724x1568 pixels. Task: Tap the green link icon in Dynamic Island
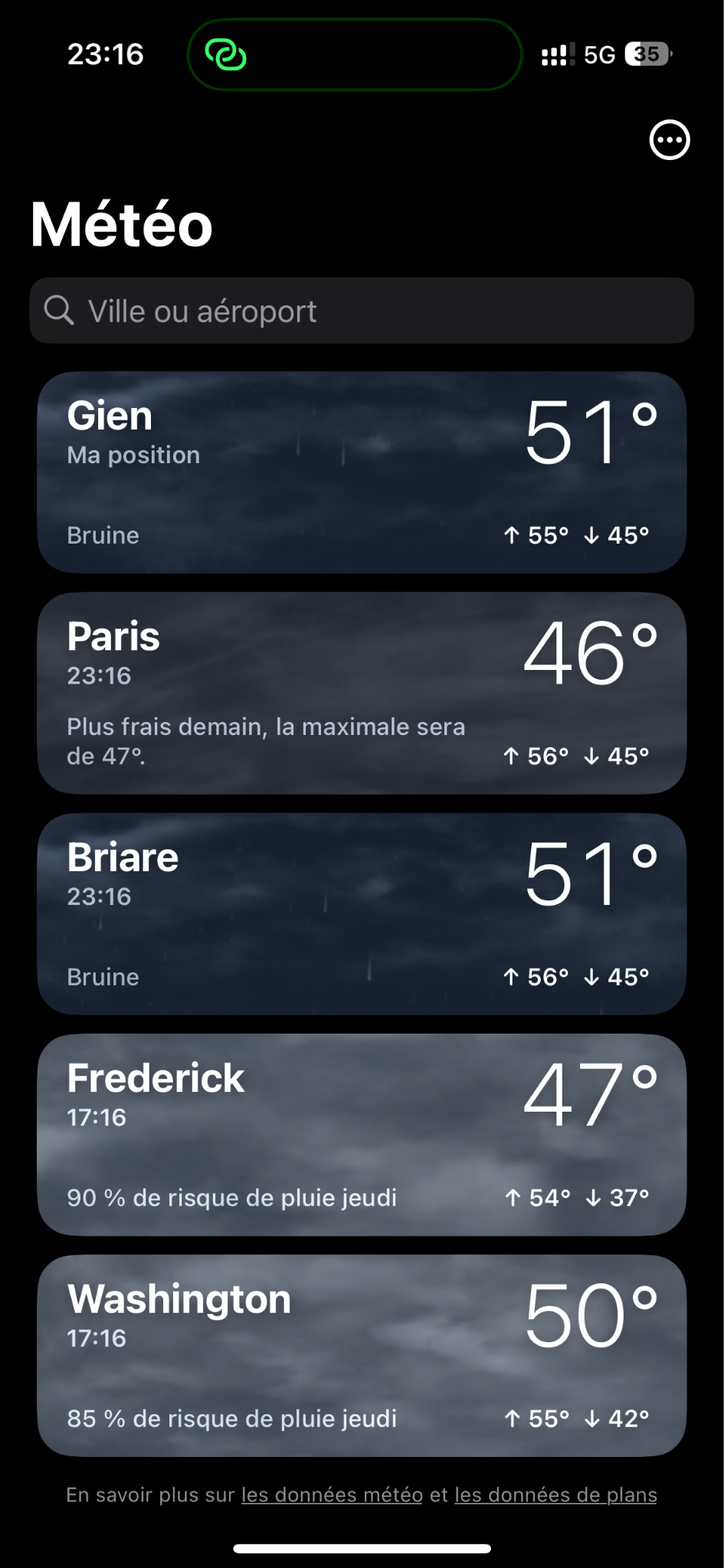tap(225, 54)
